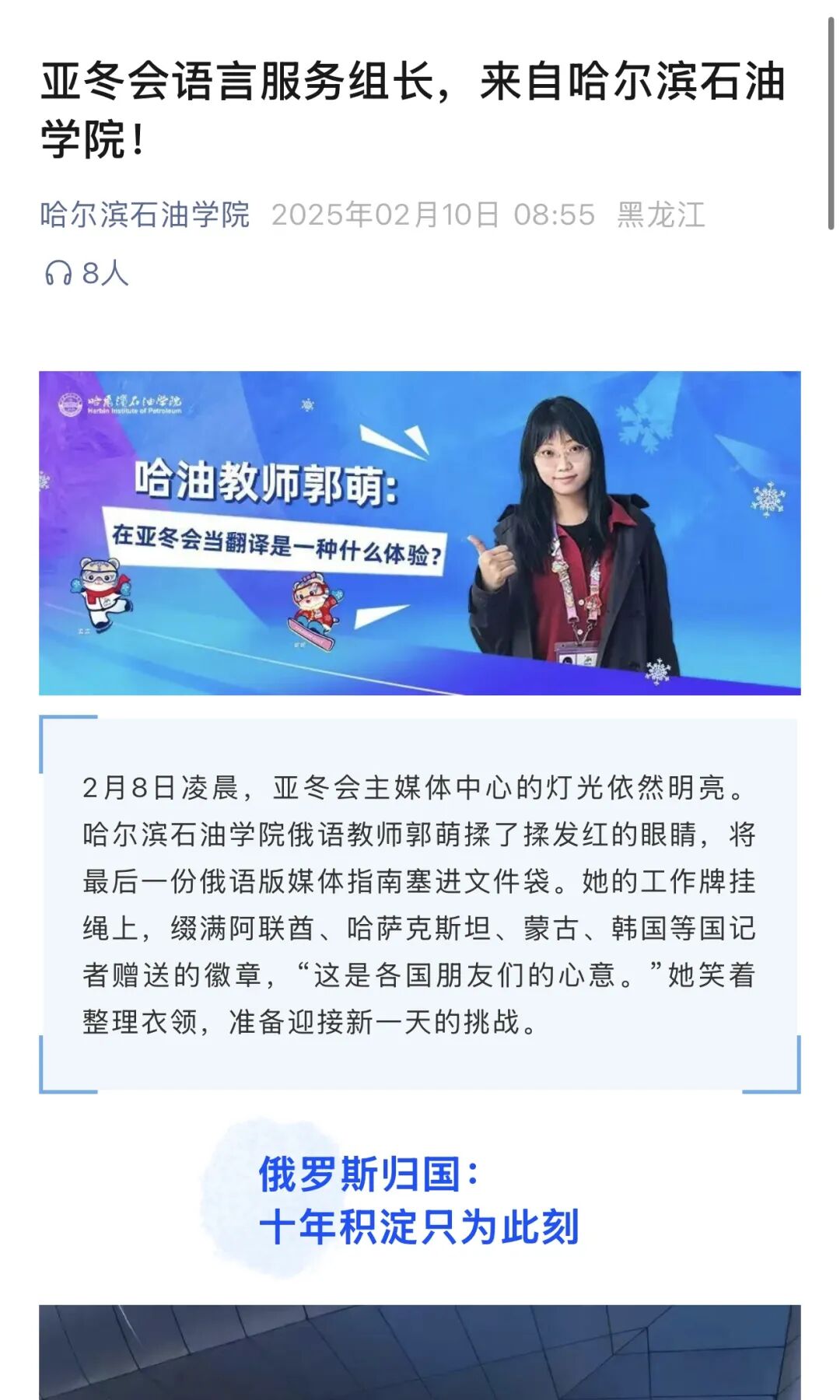This screenshot has height=1400, width=840.
Task: Tap the headphone icon to listen to the article
Action: click(x=58, y=273)
